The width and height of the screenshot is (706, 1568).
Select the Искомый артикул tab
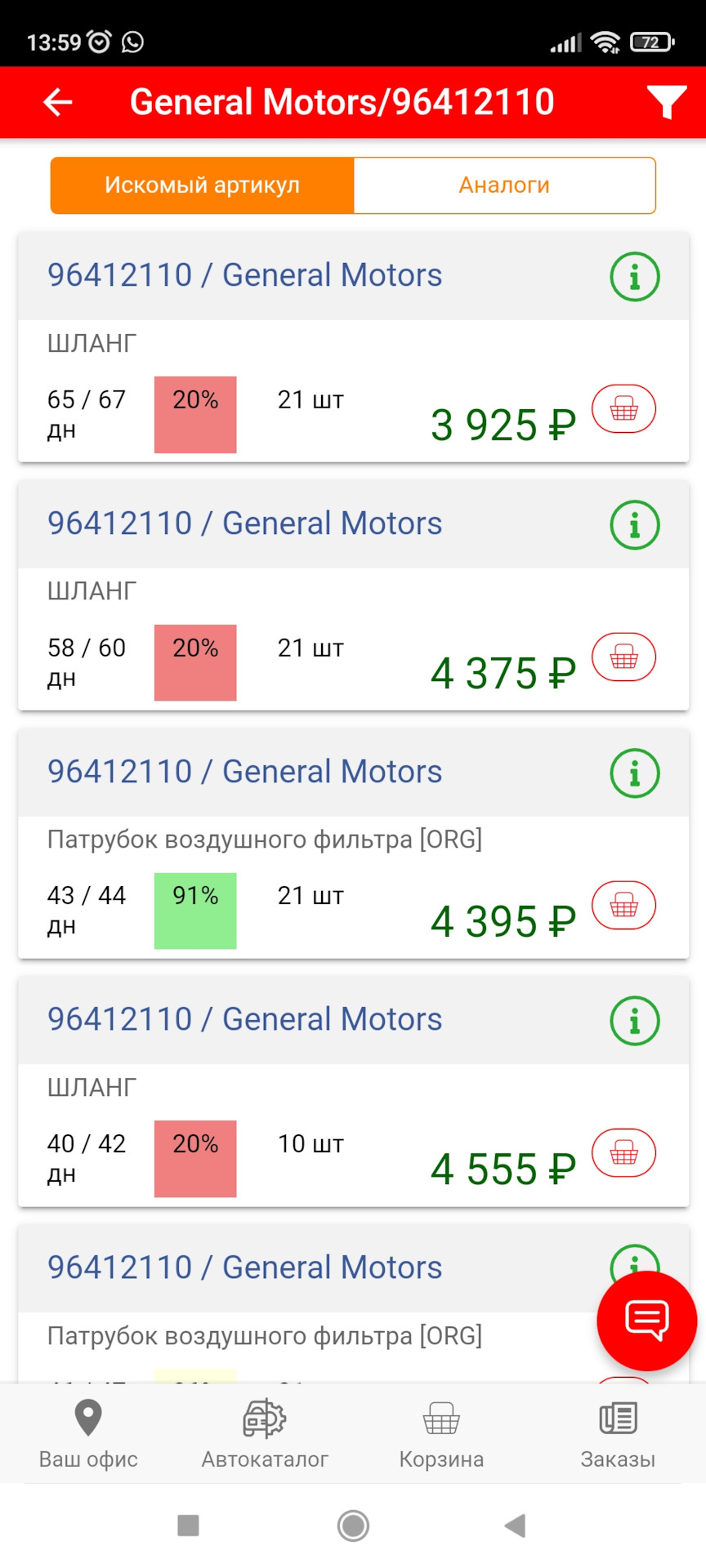pyautogui.click(x=202, y=185)
